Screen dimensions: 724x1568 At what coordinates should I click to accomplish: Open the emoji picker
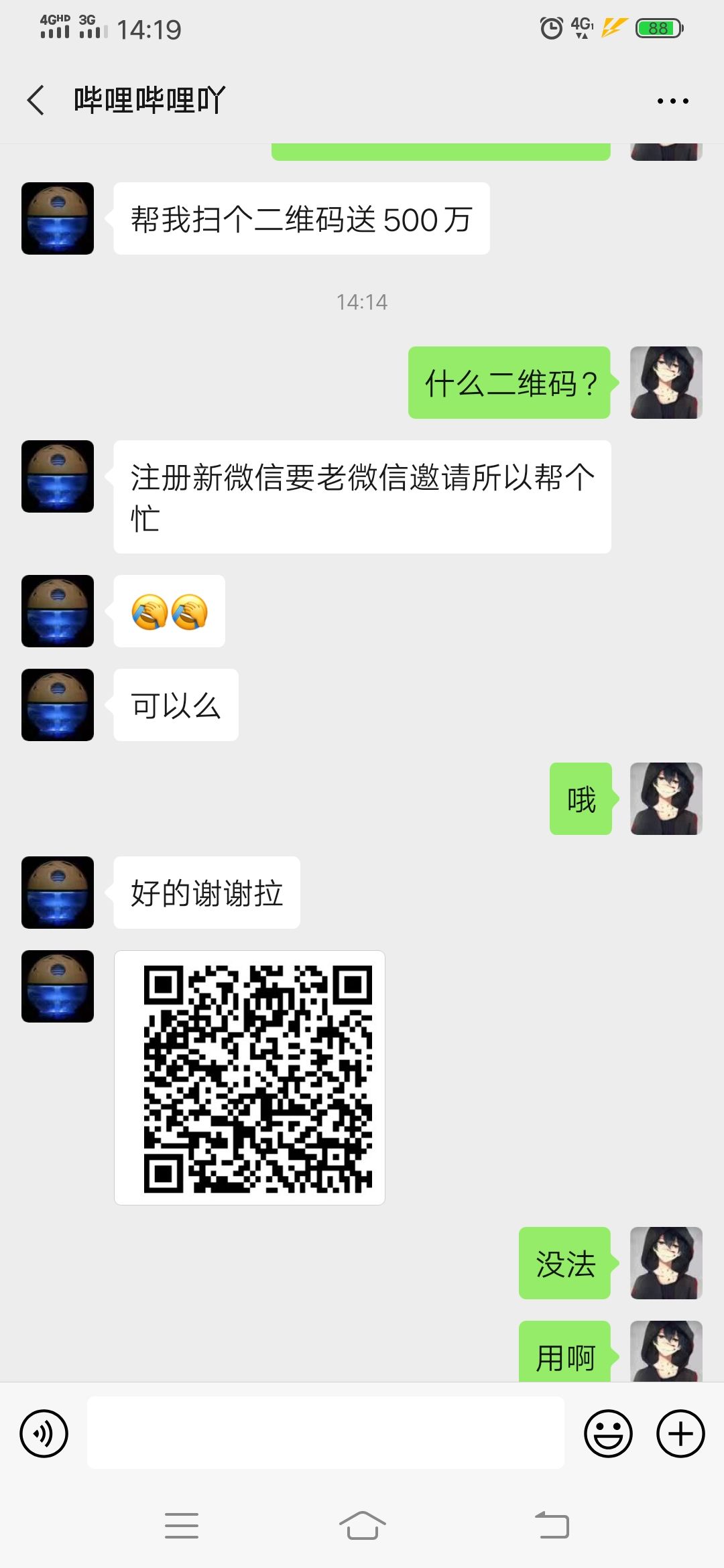click(608, 1433)
